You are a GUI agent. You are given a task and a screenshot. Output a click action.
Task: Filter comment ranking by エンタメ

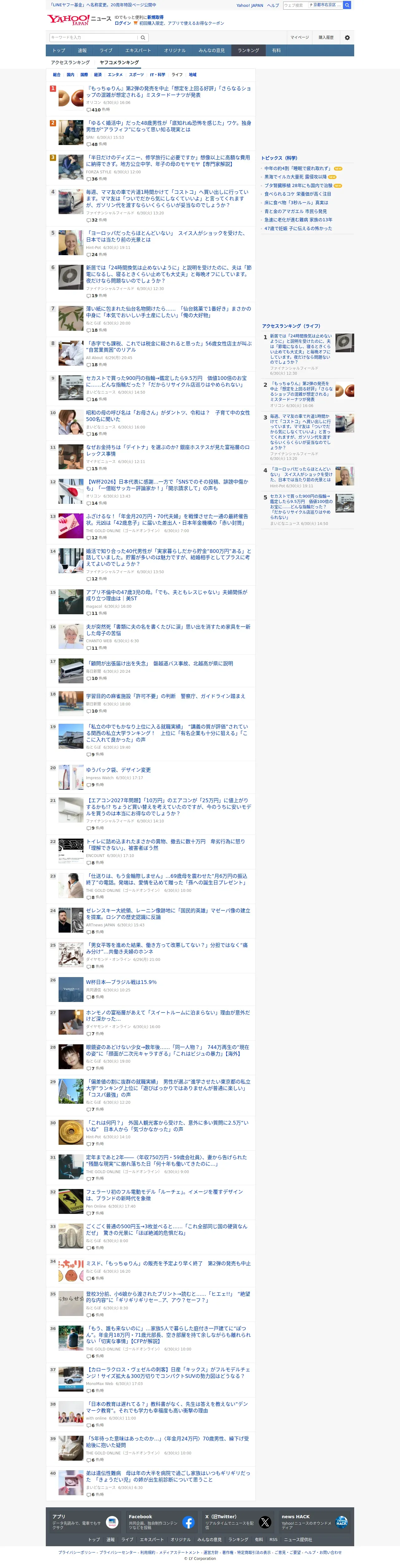(x=115, y=75)
